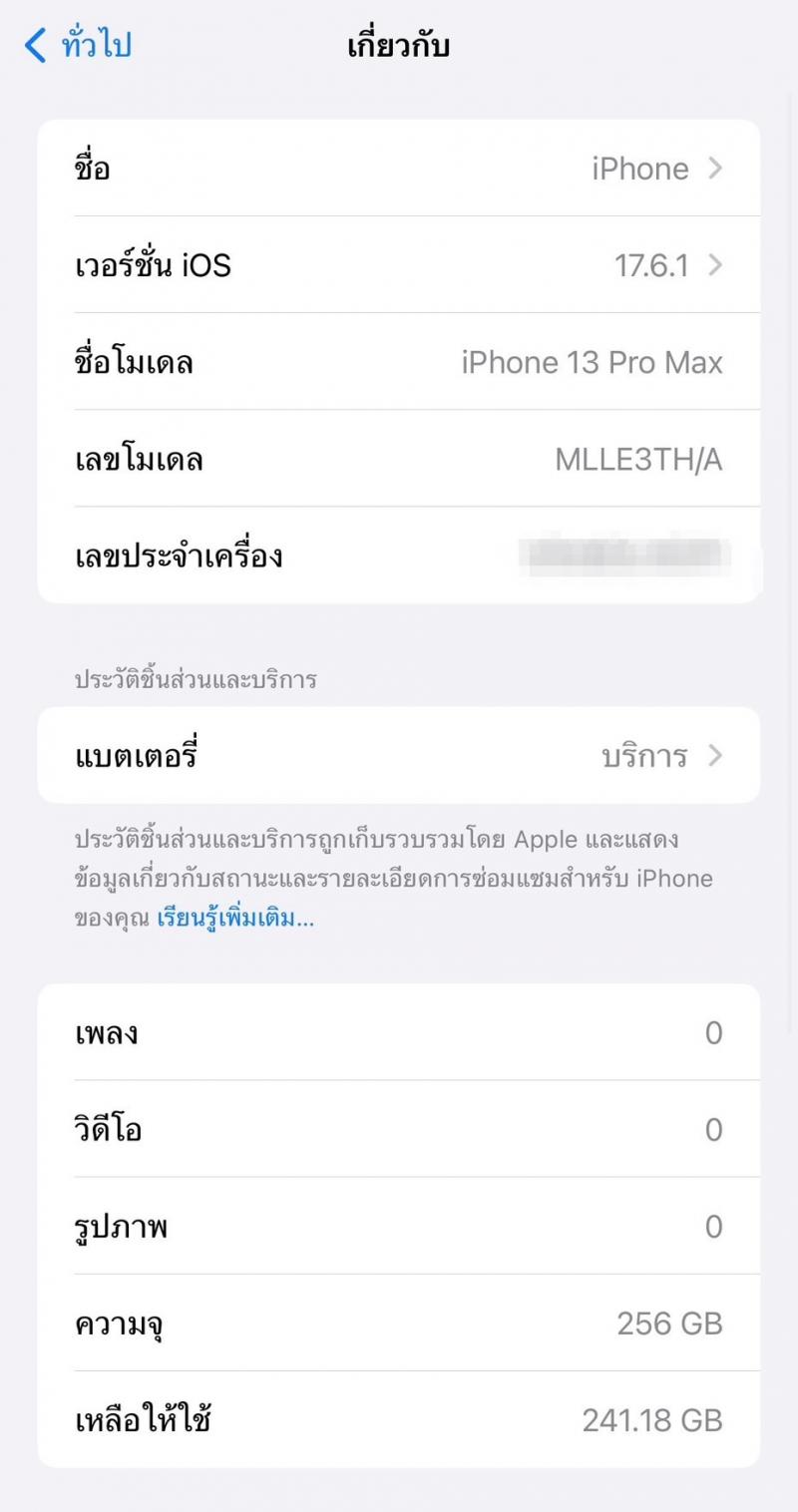Tap the เรียนรู้เพิ่มเติม link
This screenshot has height=1512, width=798.
[235, 918]
